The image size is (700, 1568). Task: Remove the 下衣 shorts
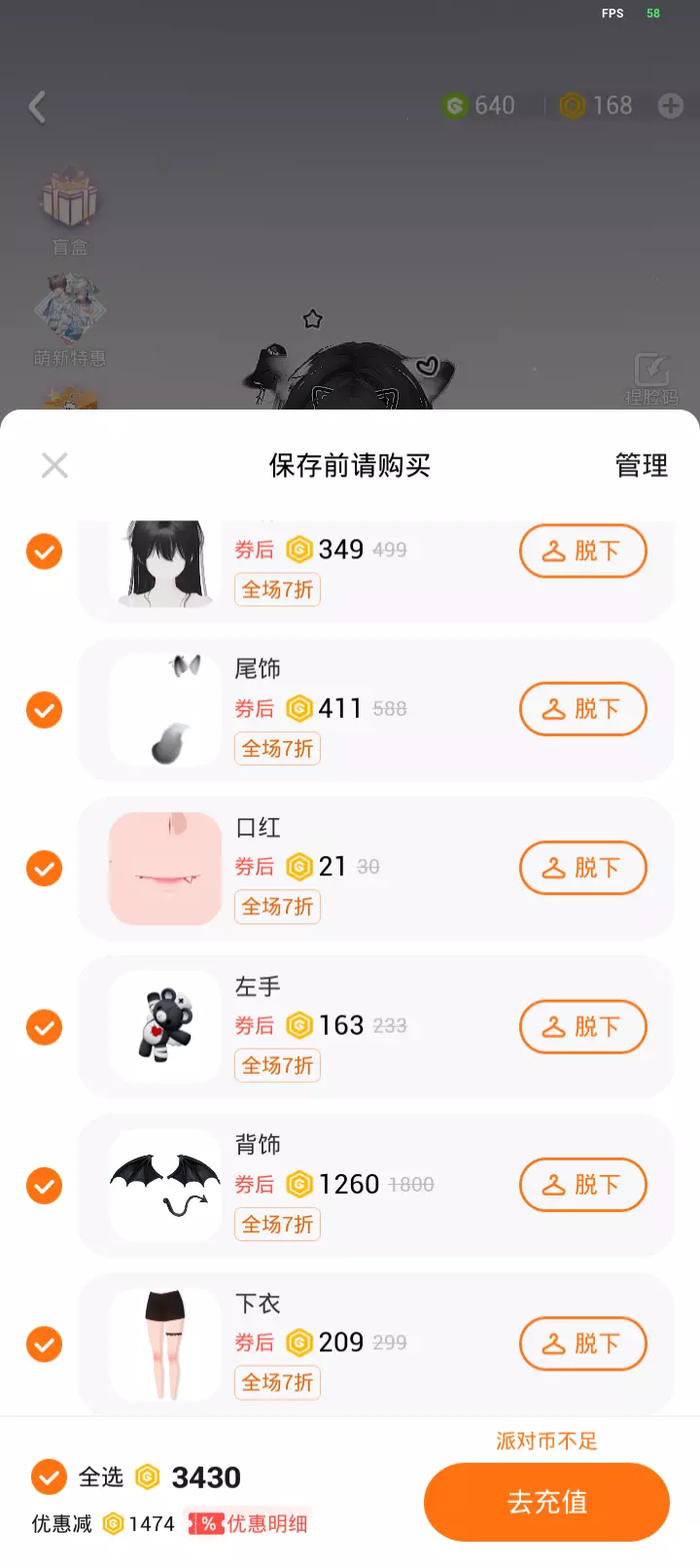coord(582,1343)
